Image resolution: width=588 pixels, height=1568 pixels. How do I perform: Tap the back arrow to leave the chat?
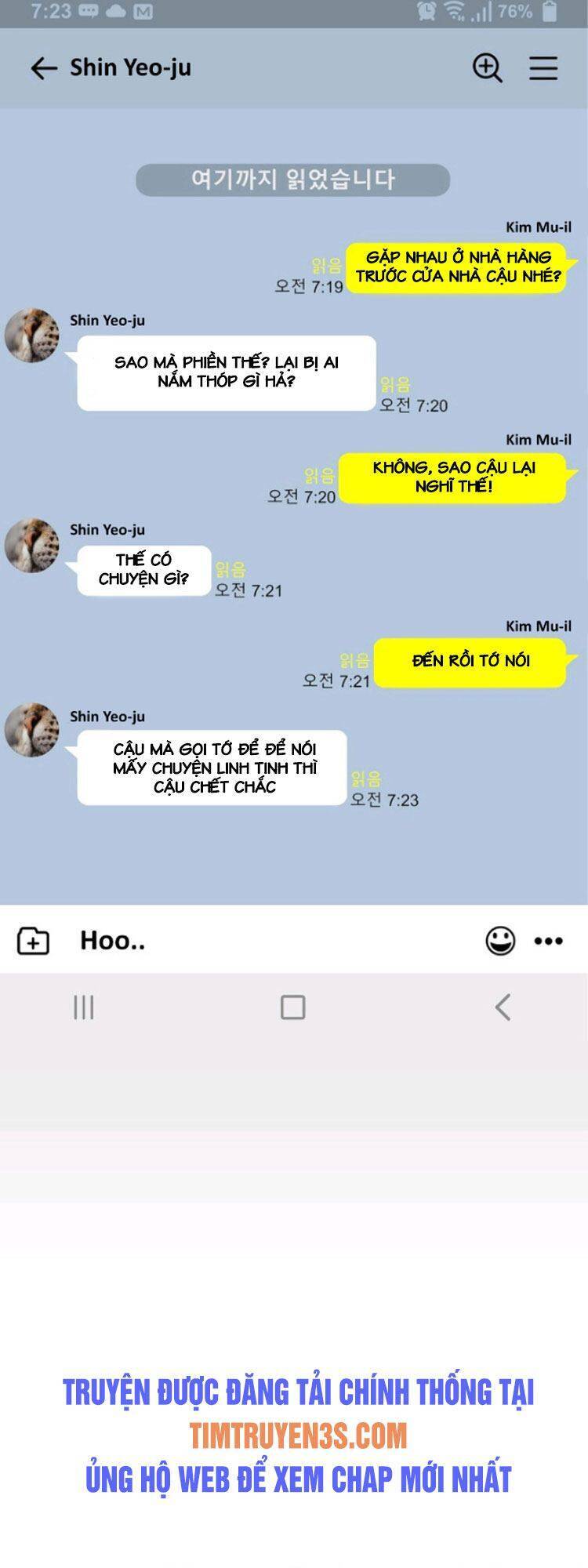[x=42, y=67]
